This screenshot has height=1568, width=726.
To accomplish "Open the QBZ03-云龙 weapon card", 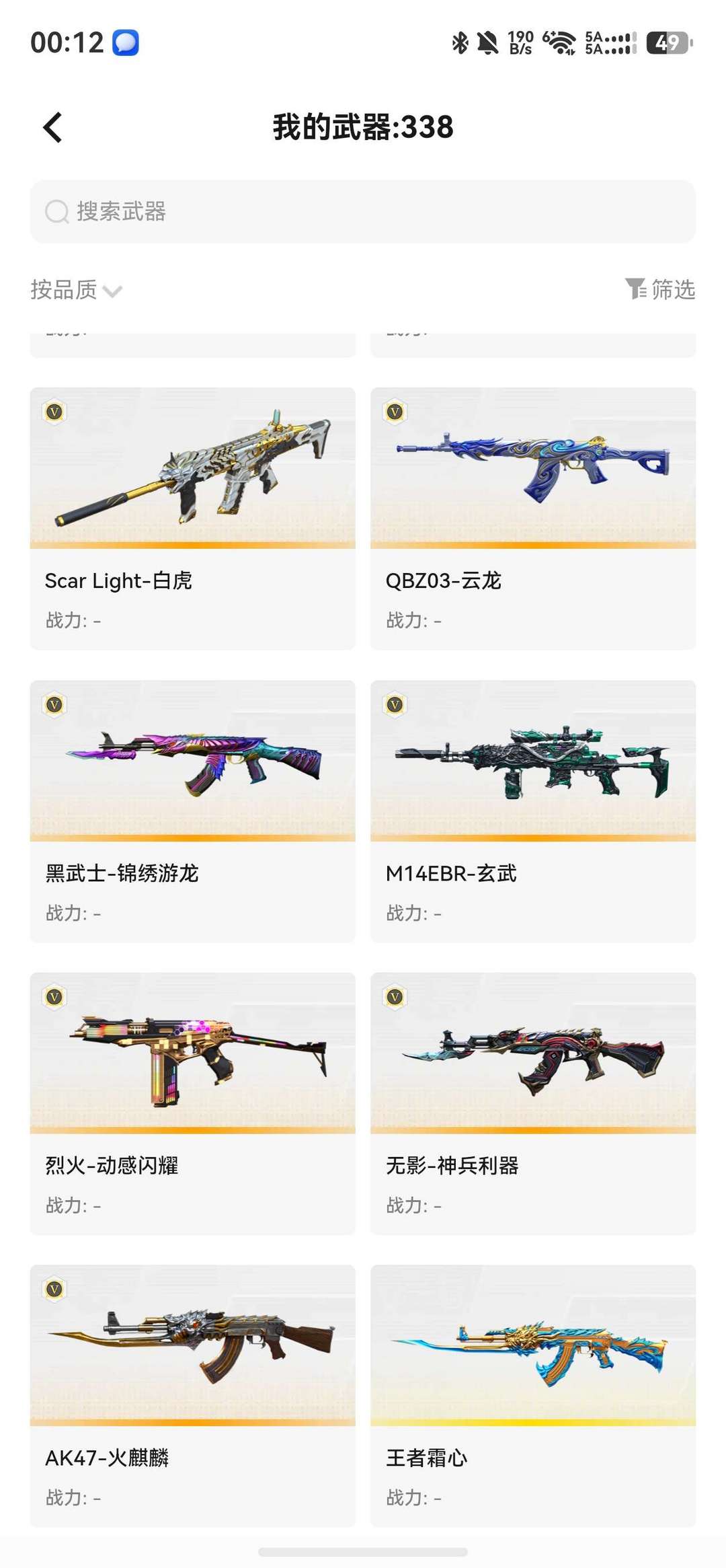I will click(x=533, y=518).
